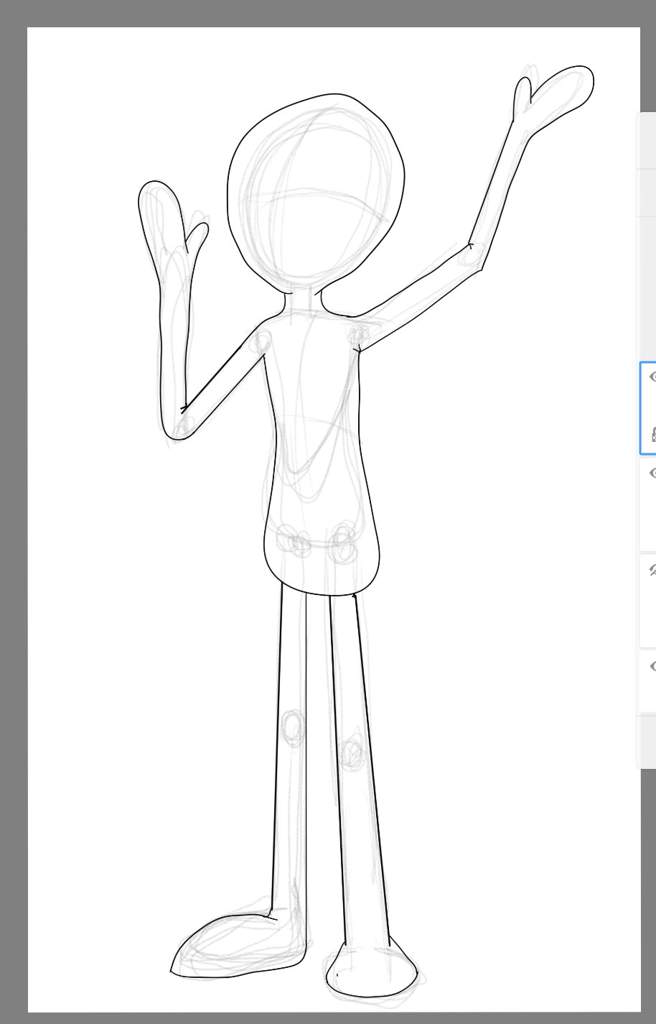Show the hidden layer with crossed-out eye

[x=652, y=570]
